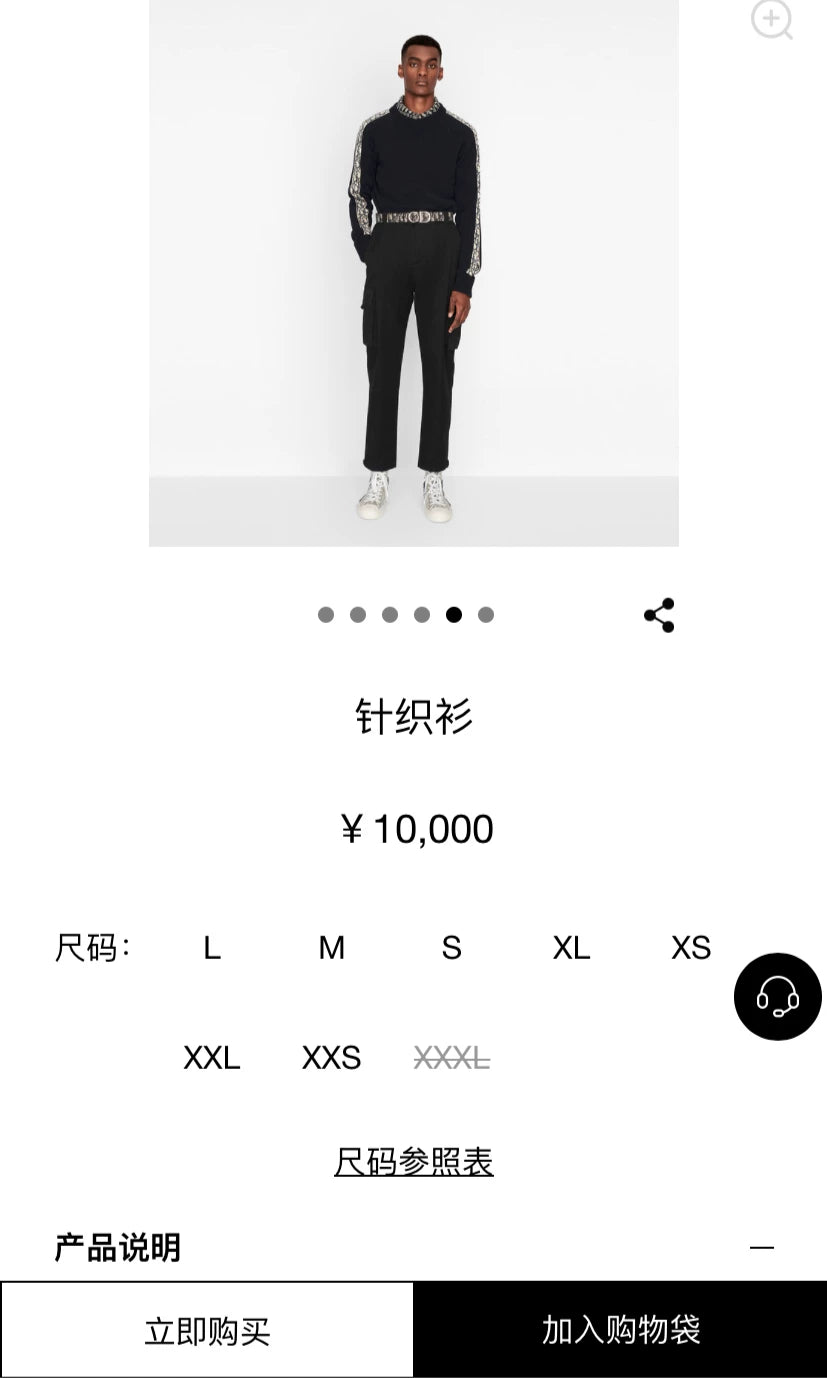Viewport: 827px width, 1378px height.
Task: Tap the share icon below the photo
Action: (659, 615)
